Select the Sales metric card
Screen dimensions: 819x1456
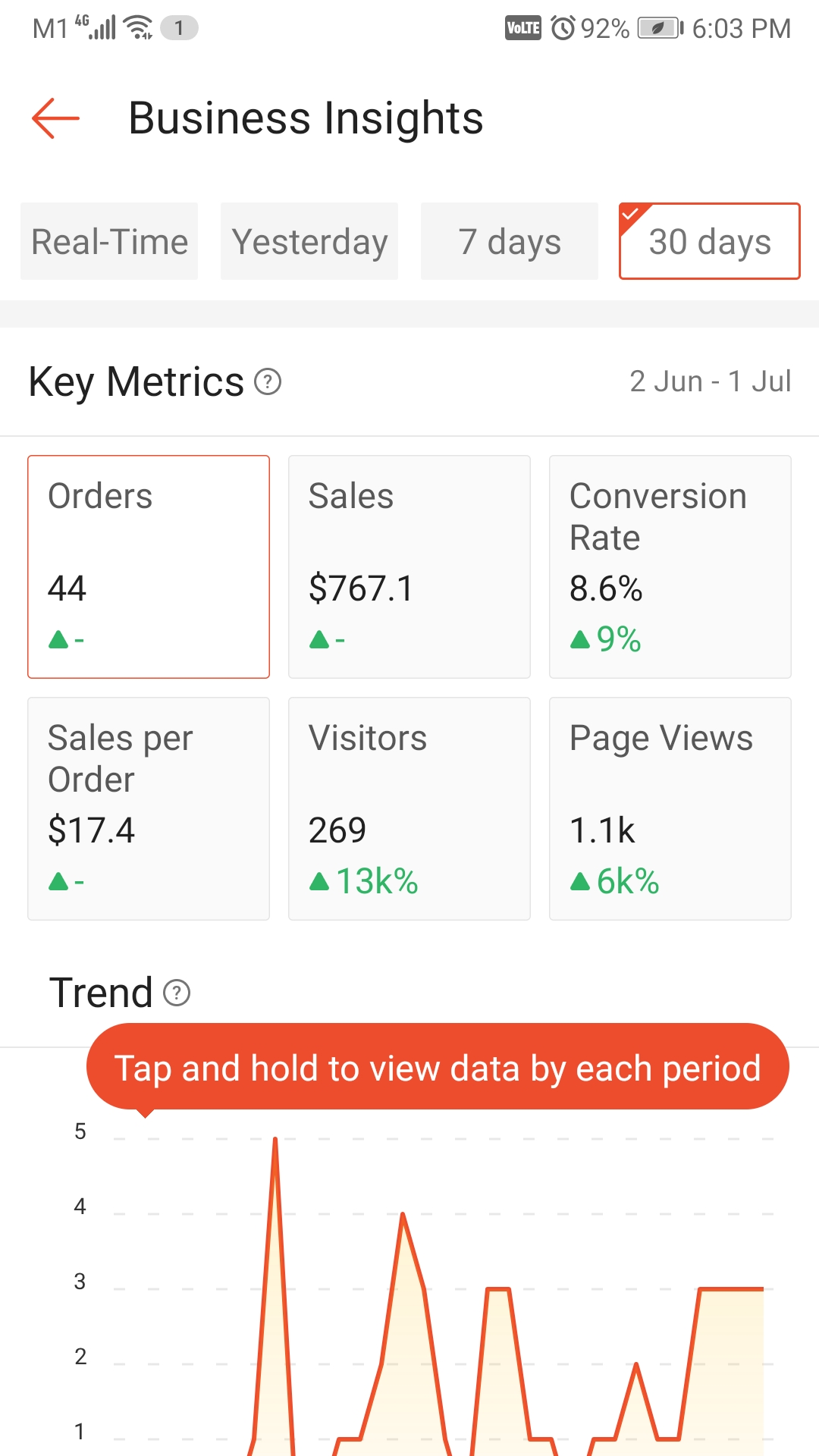click(x=409, y=566)
